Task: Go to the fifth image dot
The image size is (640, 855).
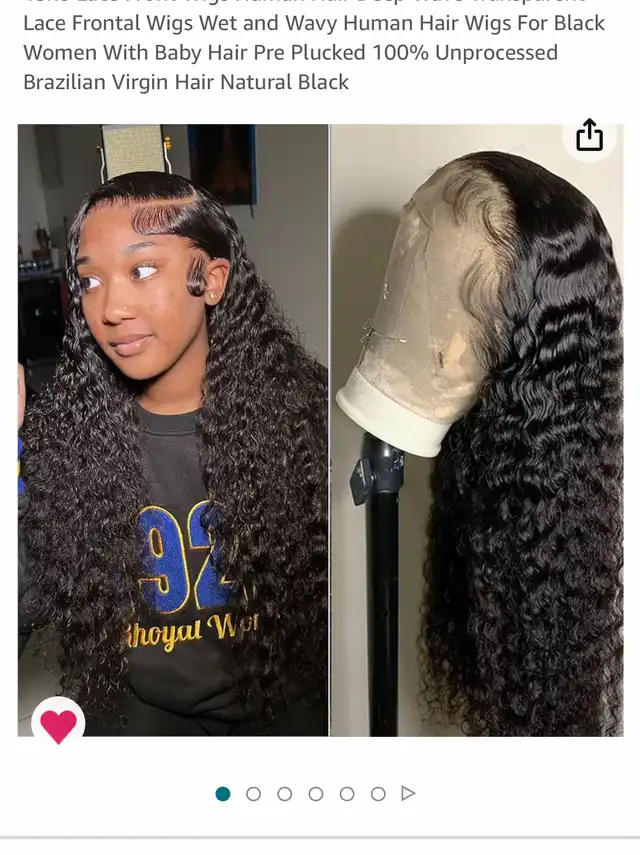Action: tap(347, 794)
